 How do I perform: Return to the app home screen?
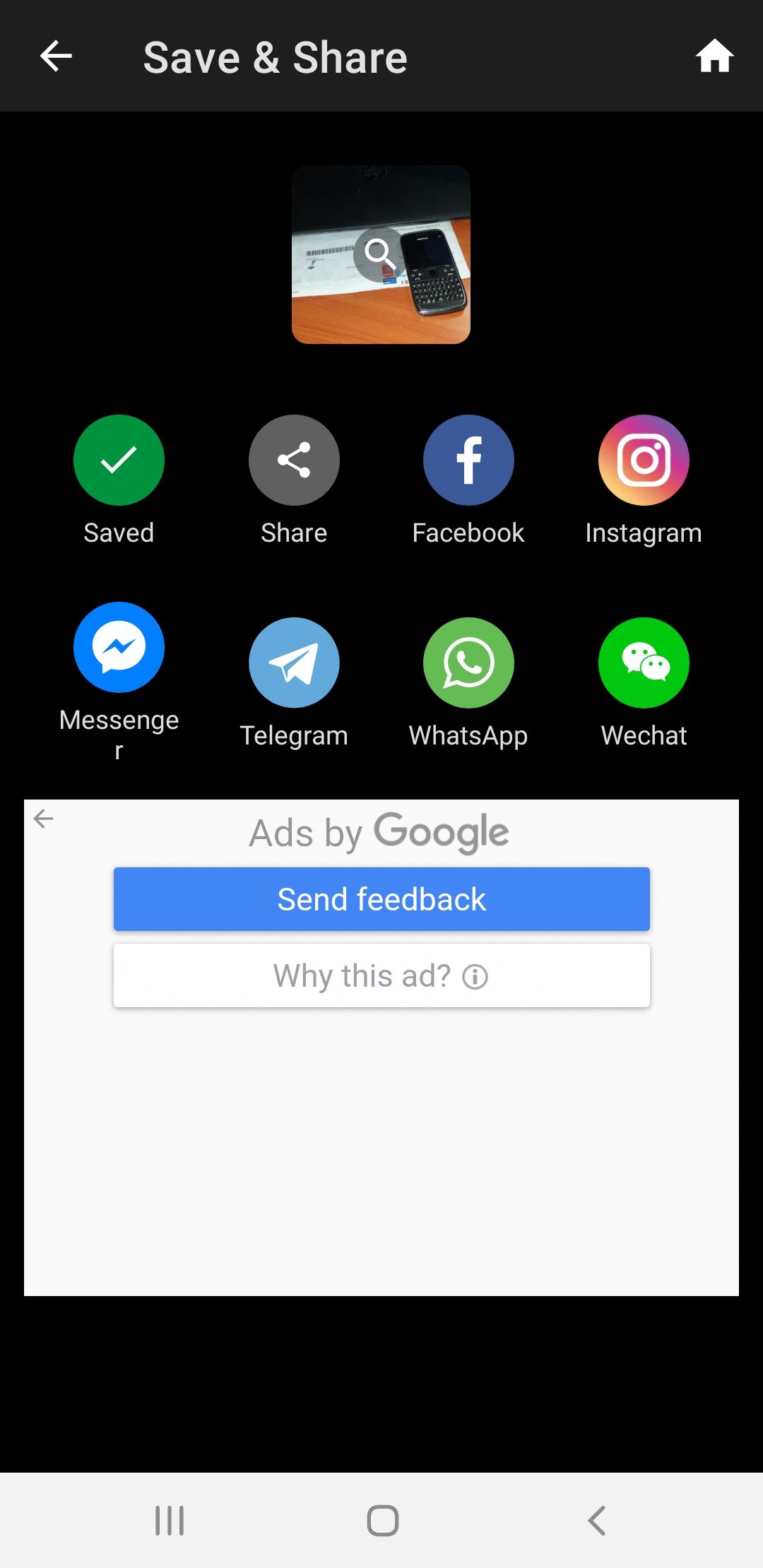tap(714, 57)
